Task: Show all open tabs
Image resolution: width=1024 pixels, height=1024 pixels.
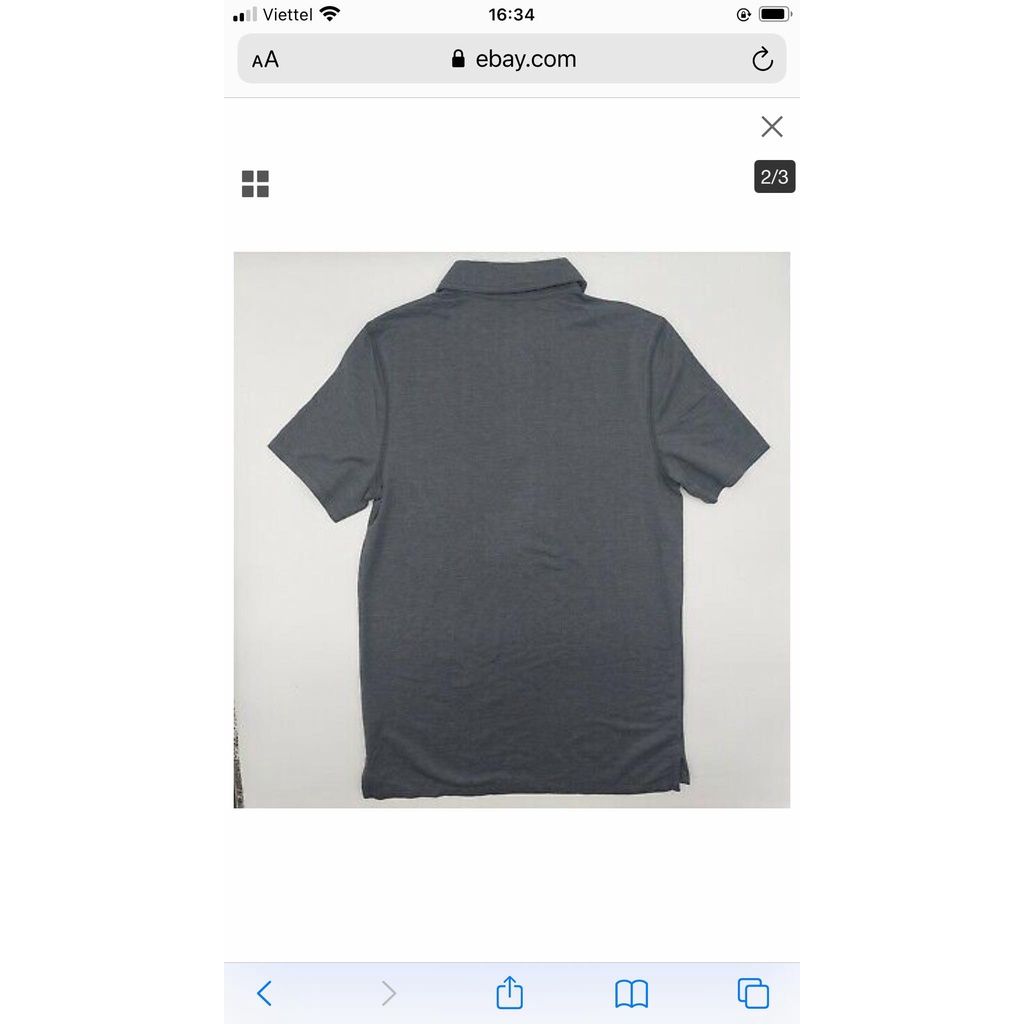Action: tap(753, 993)
